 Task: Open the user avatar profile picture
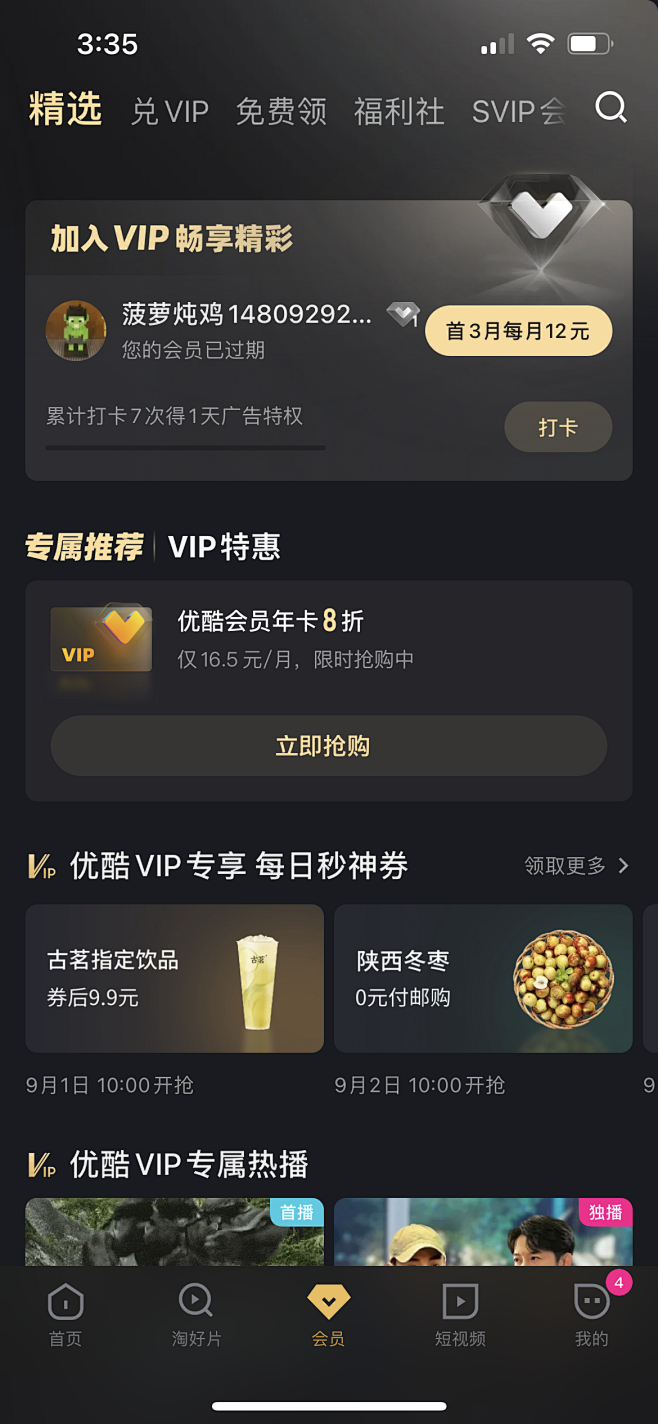click(76, 330)
